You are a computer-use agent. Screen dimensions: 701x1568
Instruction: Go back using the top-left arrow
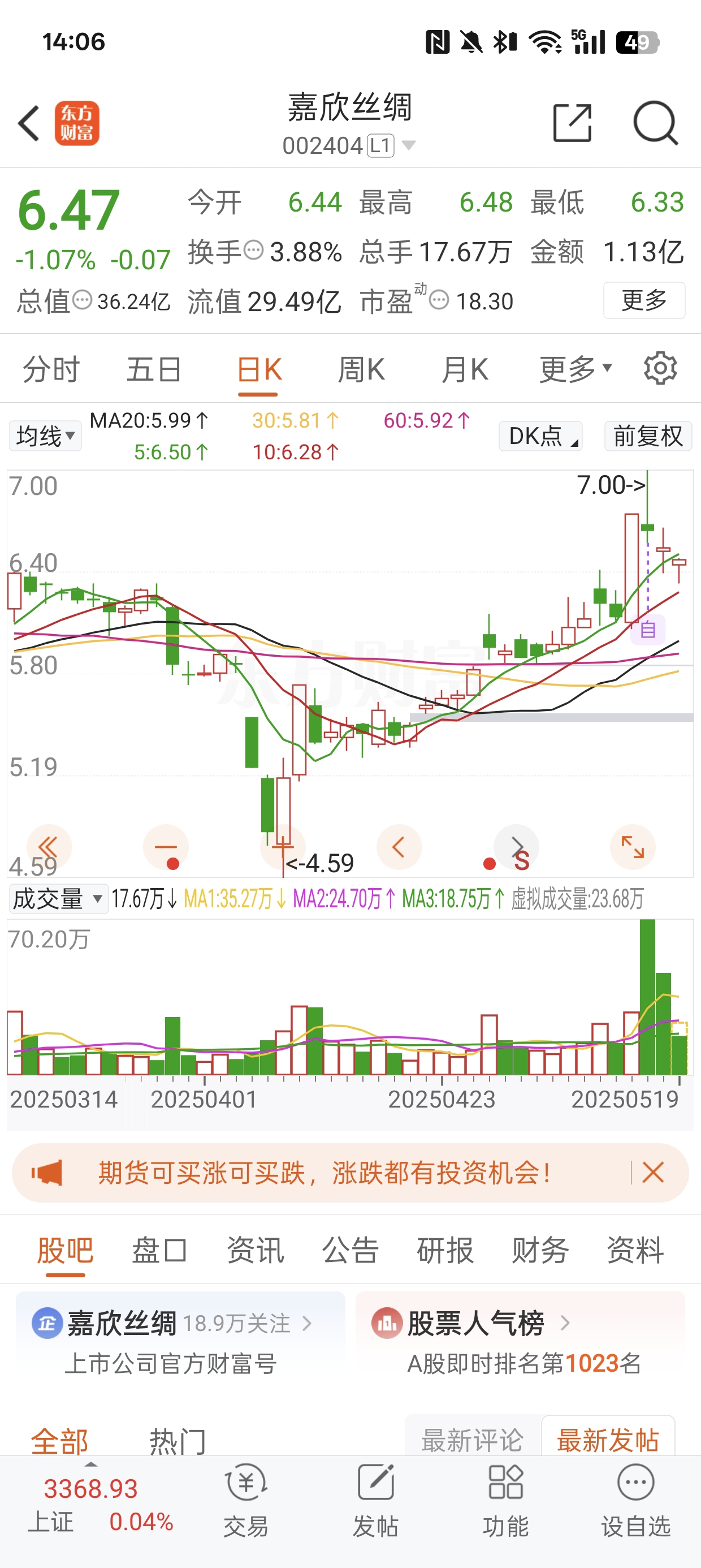pos(29,123)
